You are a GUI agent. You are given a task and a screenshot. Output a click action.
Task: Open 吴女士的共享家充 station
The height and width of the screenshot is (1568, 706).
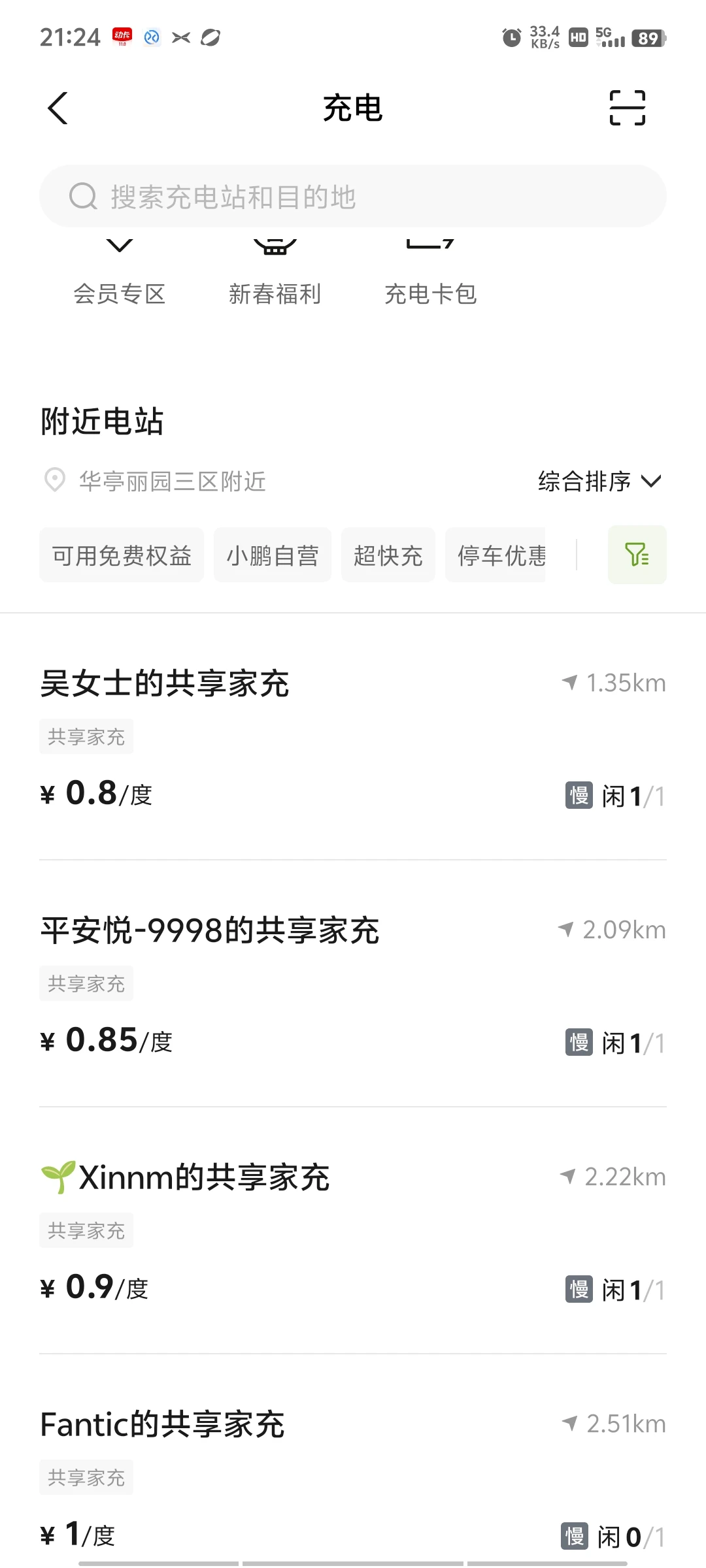353,737
